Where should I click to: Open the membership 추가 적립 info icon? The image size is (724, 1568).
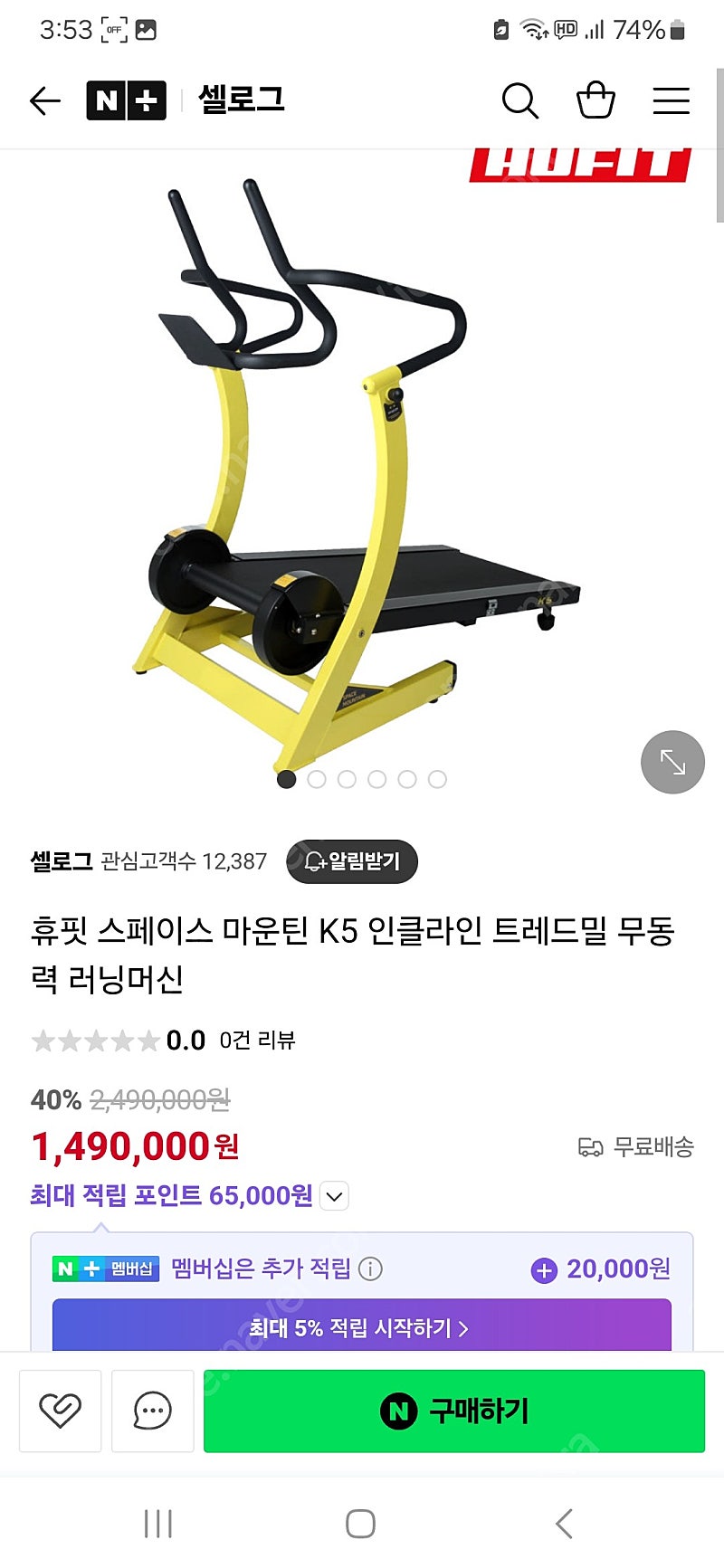point(370,1269)
